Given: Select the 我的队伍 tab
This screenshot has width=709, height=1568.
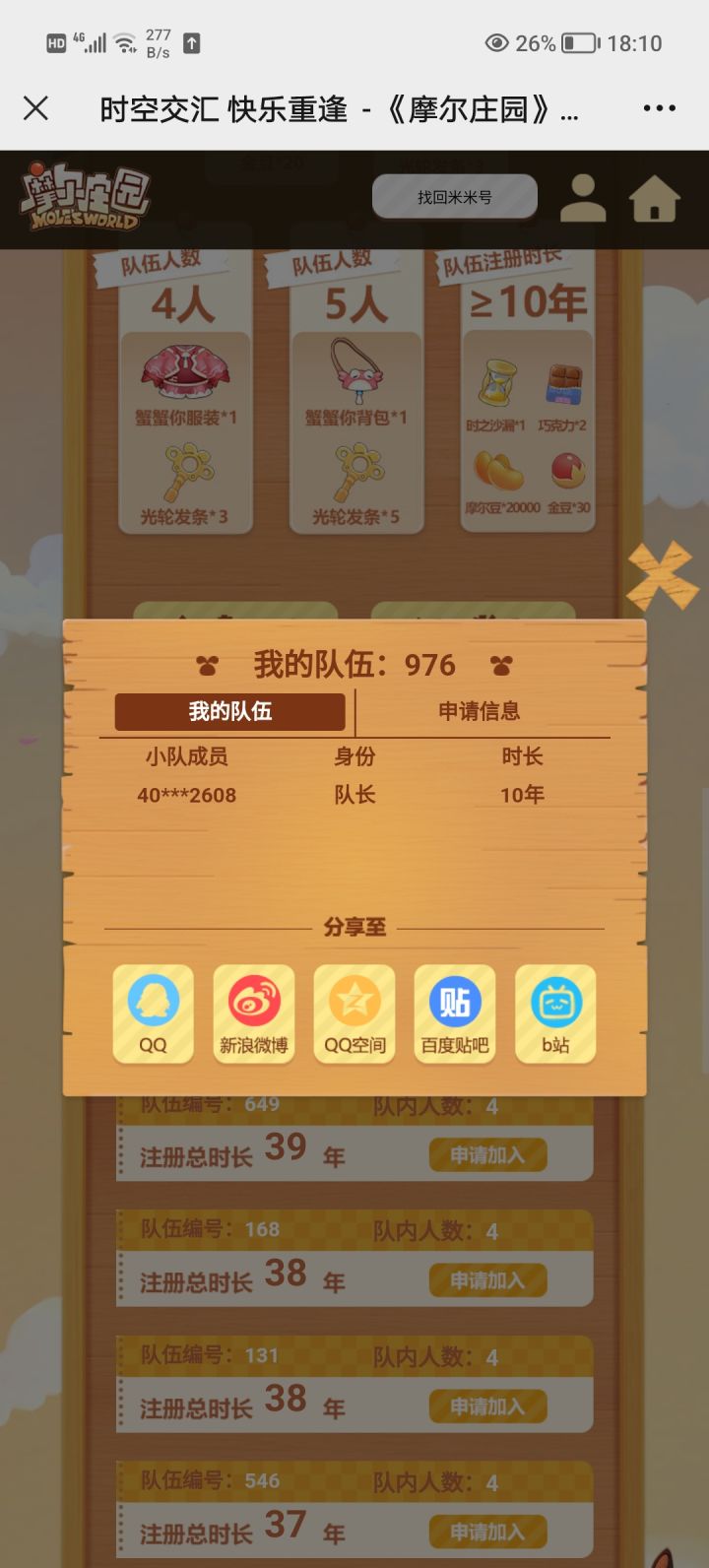Looking at the screenshot, I should [x=231, y=710].
